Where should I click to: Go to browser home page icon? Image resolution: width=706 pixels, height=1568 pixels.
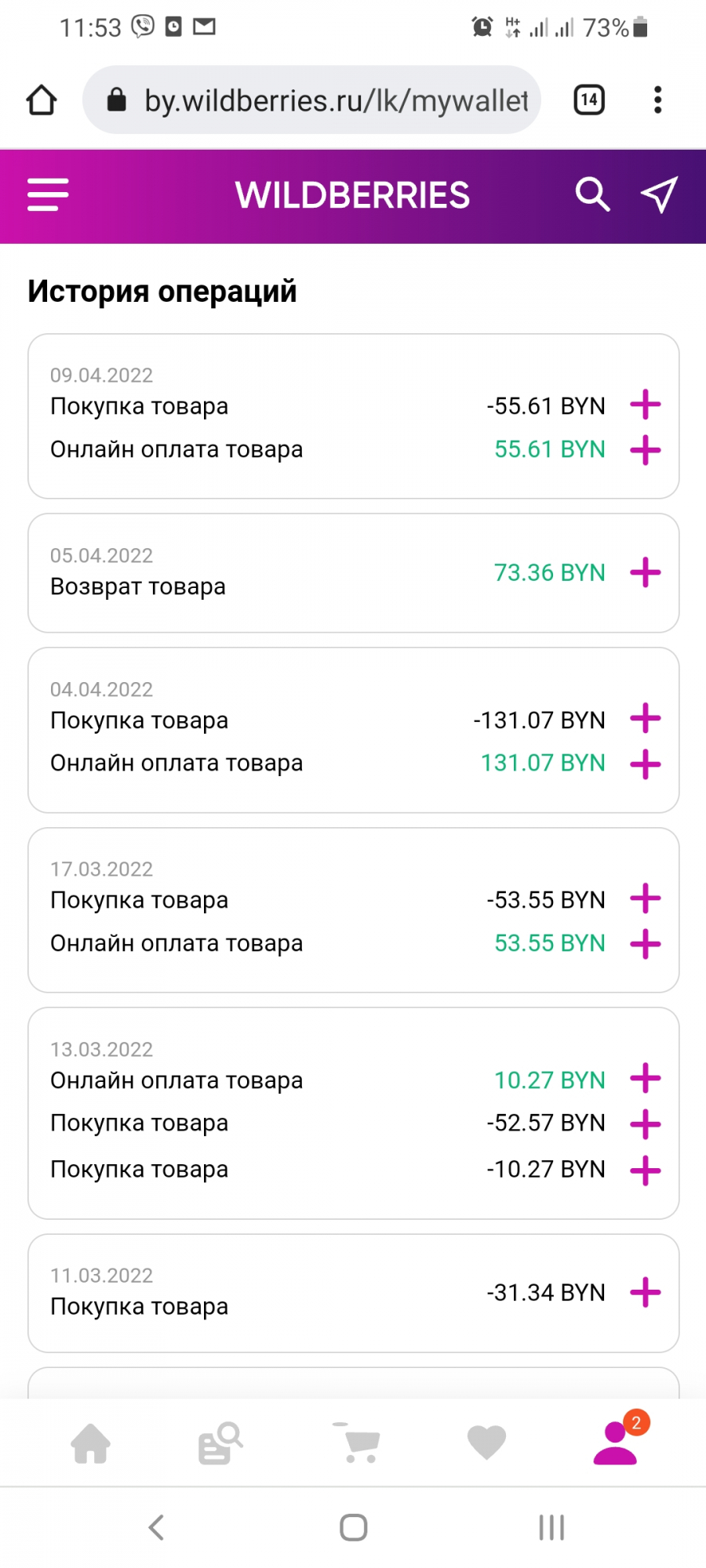tap(42, 100)
